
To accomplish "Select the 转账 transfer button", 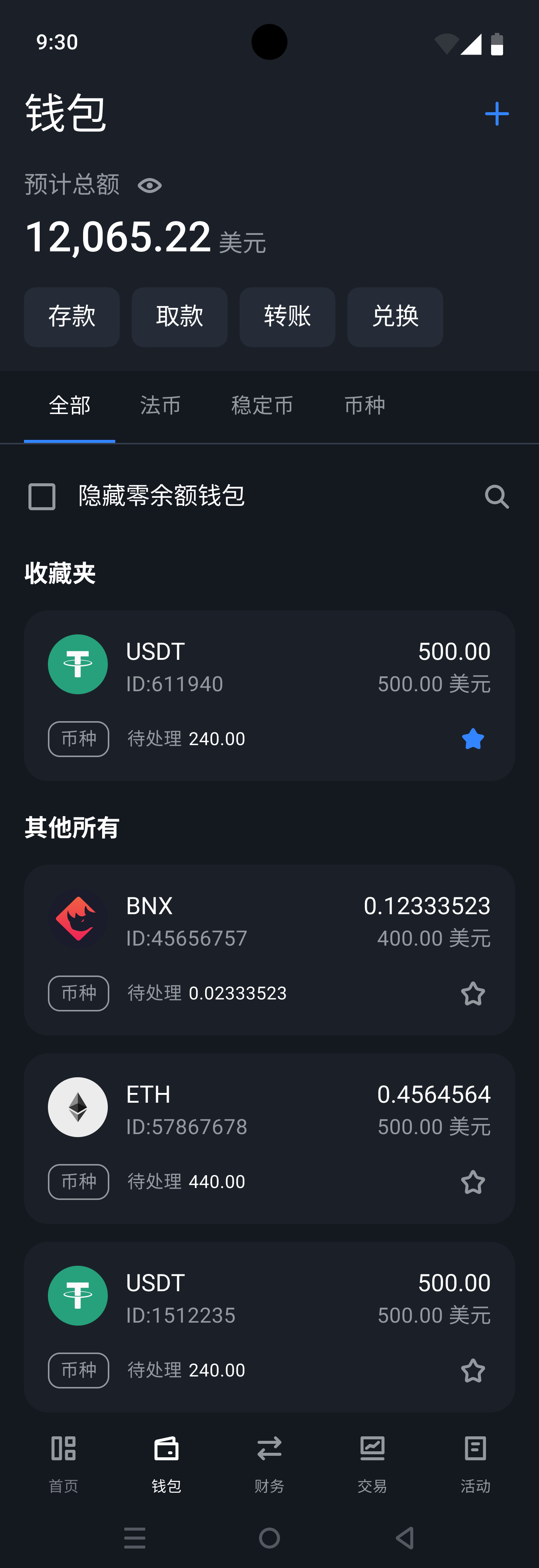I will [287, 317].
